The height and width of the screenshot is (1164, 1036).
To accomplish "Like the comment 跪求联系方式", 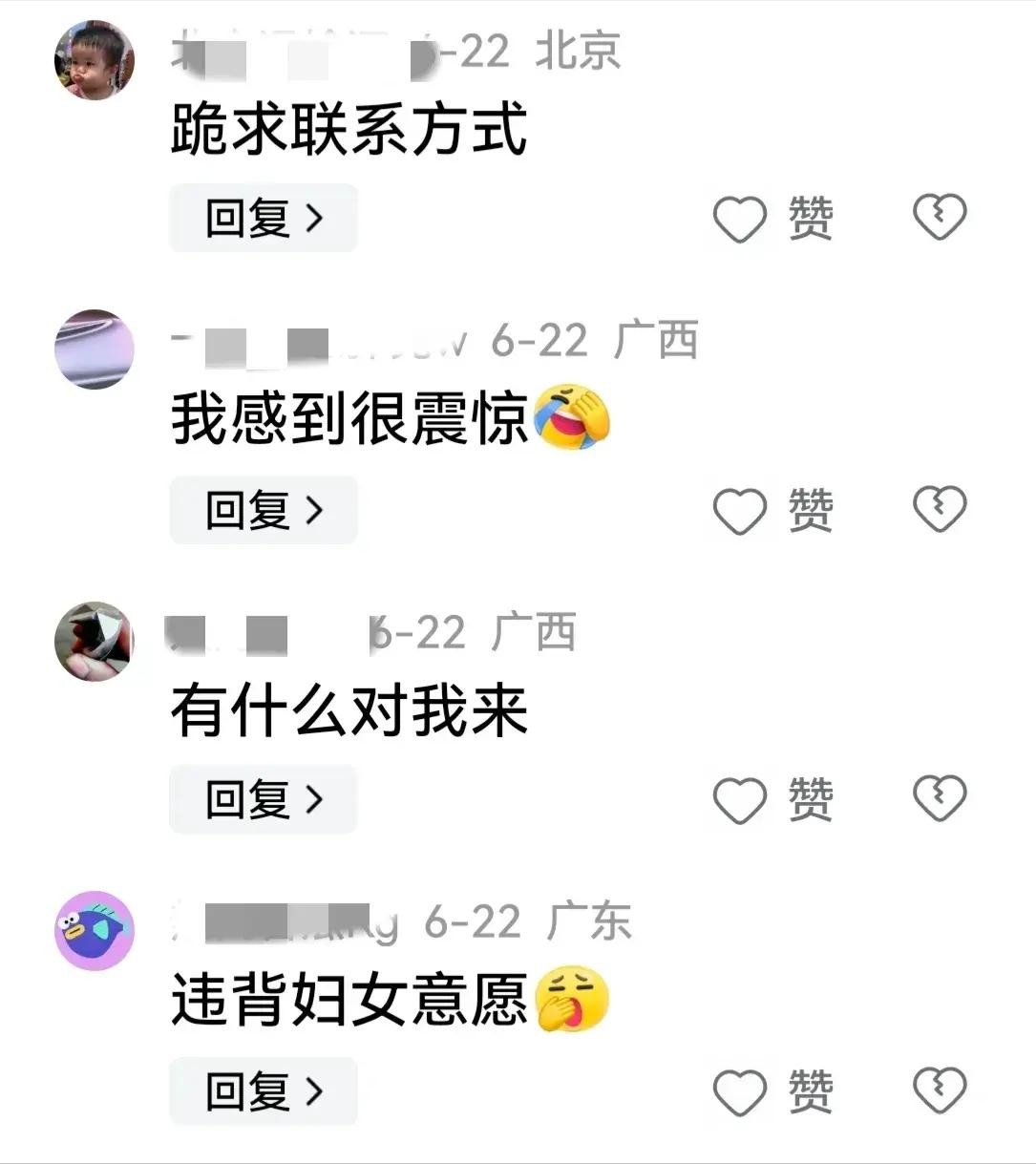I will 740,219.
